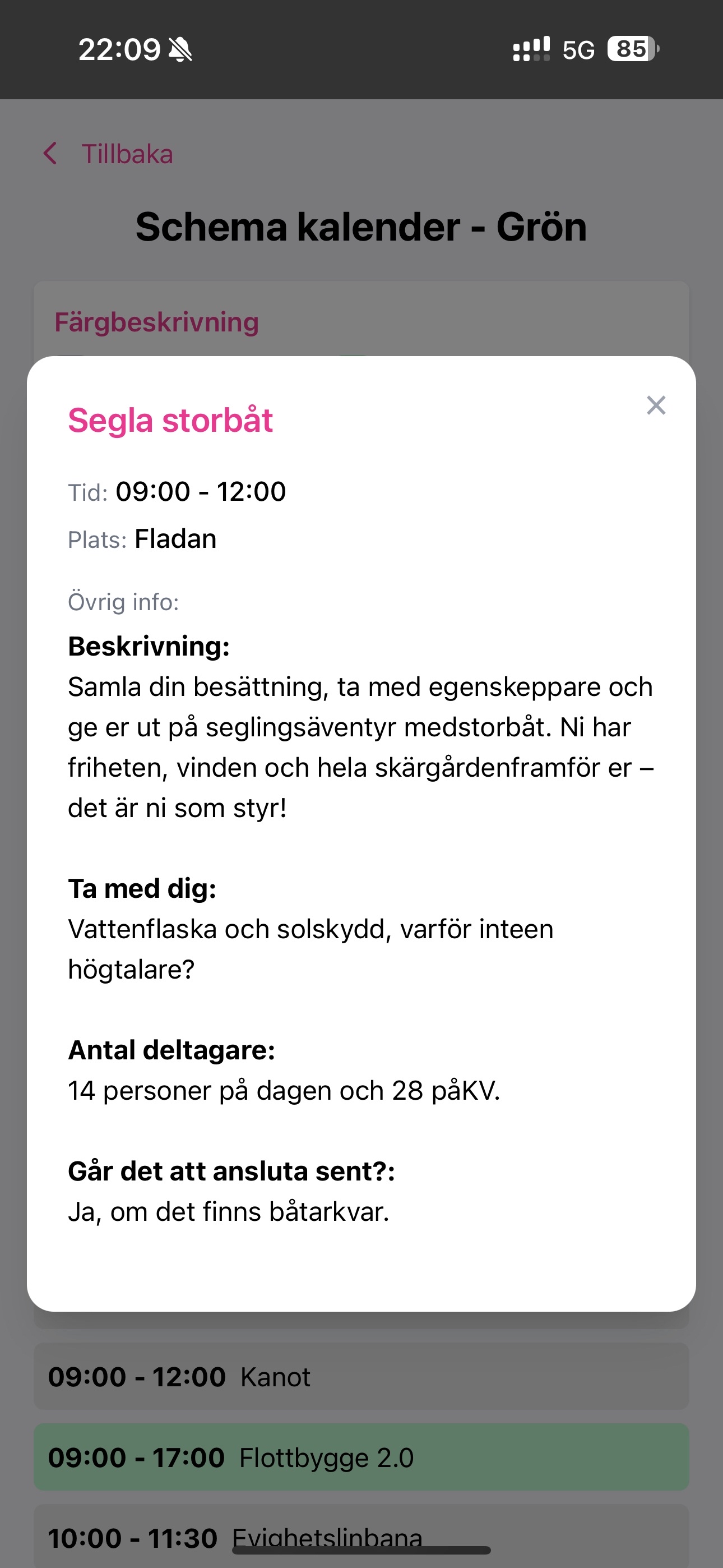Go back with Tillbaka

[x=109, y=154]
